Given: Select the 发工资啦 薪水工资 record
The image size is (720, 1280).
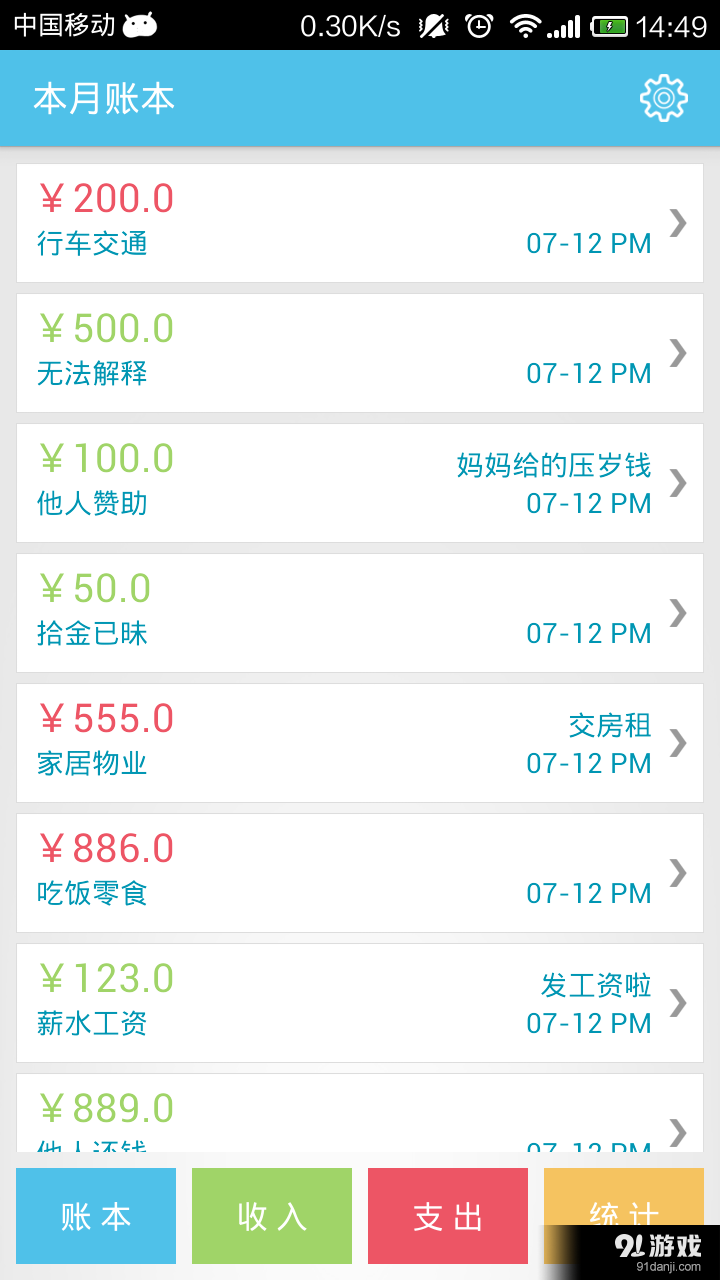Looking at the screenshot, I should pos(360,1002).
